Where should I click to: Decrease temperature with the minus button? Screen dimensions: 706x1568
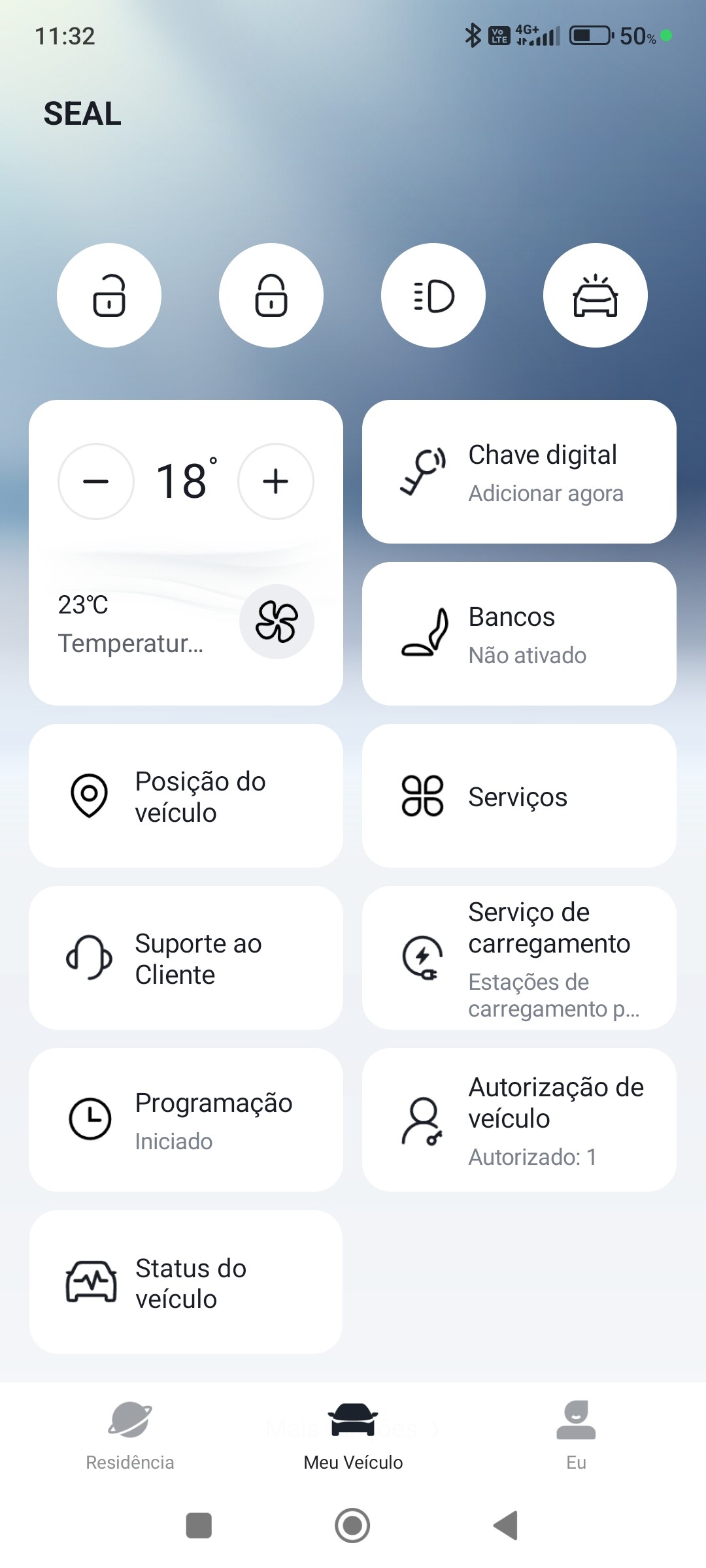(96, 482)
